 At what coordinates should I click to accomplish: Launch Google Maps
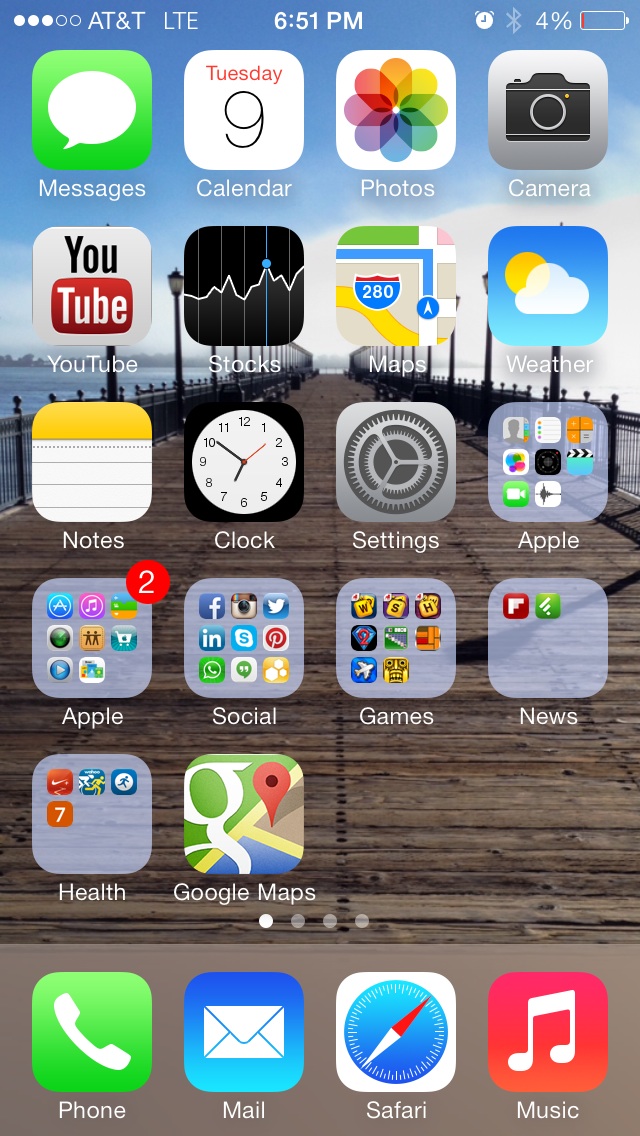click(244, 814)
